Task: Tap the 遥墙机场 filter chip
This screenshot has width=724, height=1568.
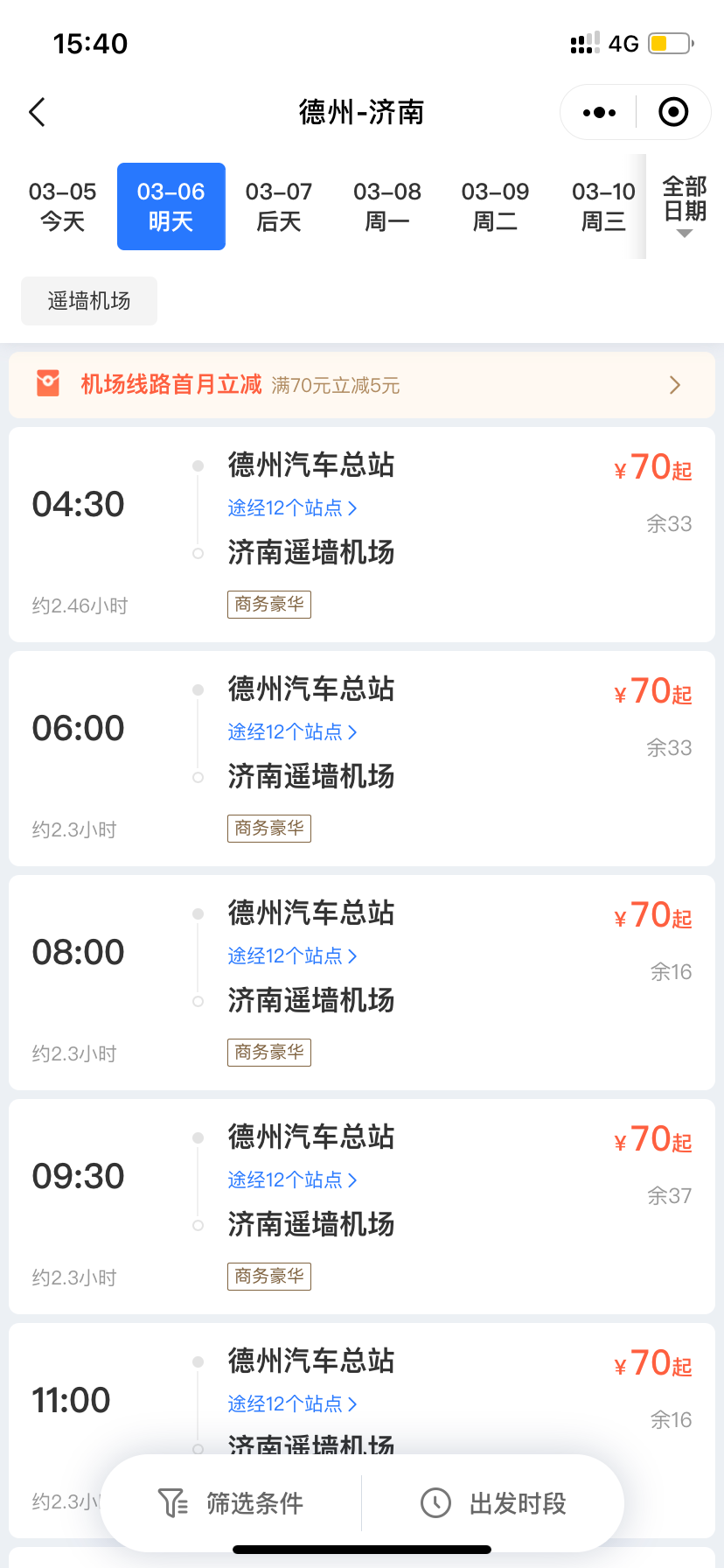Action: click(x=89, y=301)
